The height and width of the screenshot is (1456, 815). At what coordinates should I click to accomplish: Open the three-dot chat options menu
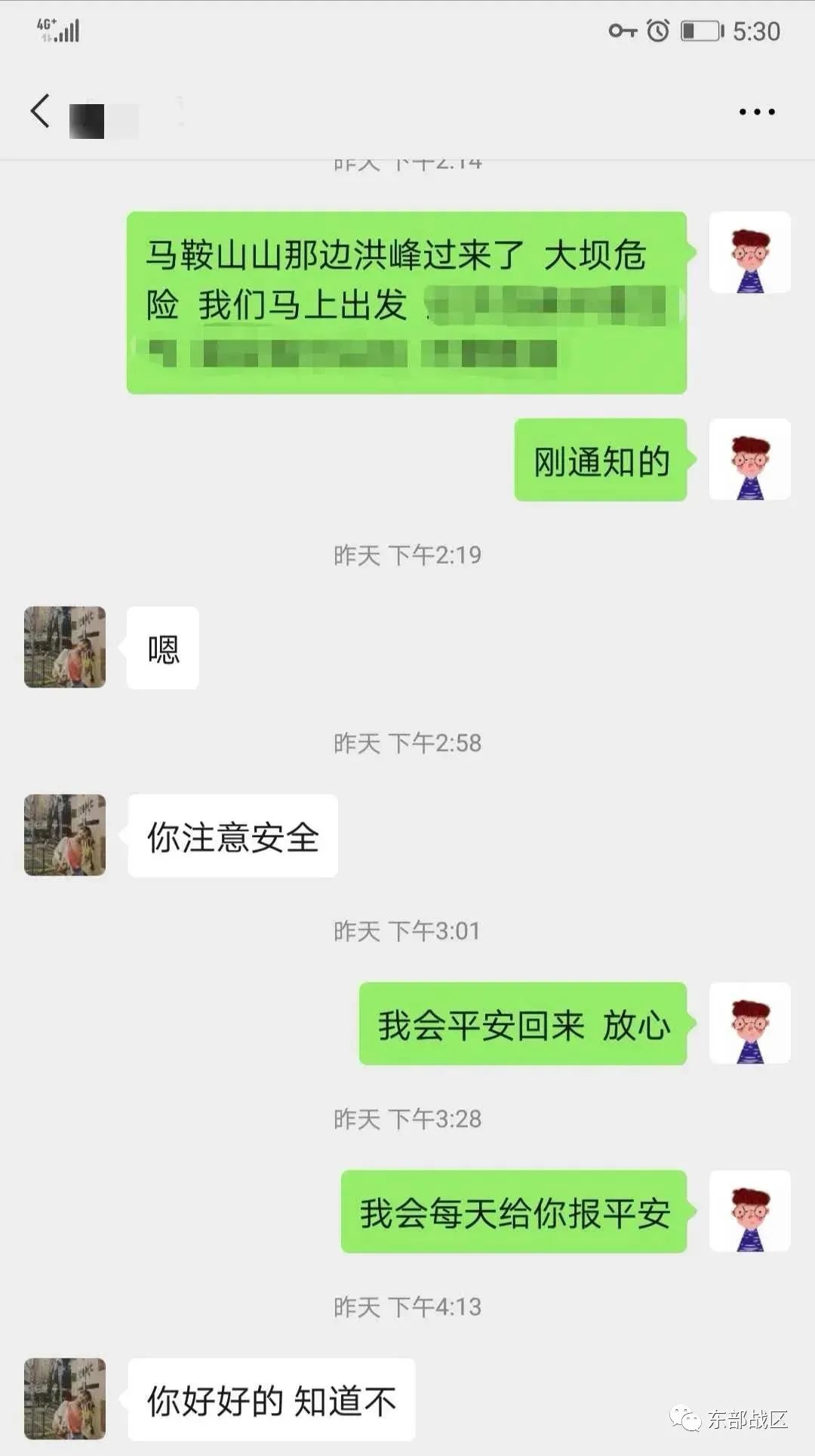pos(756,112)
